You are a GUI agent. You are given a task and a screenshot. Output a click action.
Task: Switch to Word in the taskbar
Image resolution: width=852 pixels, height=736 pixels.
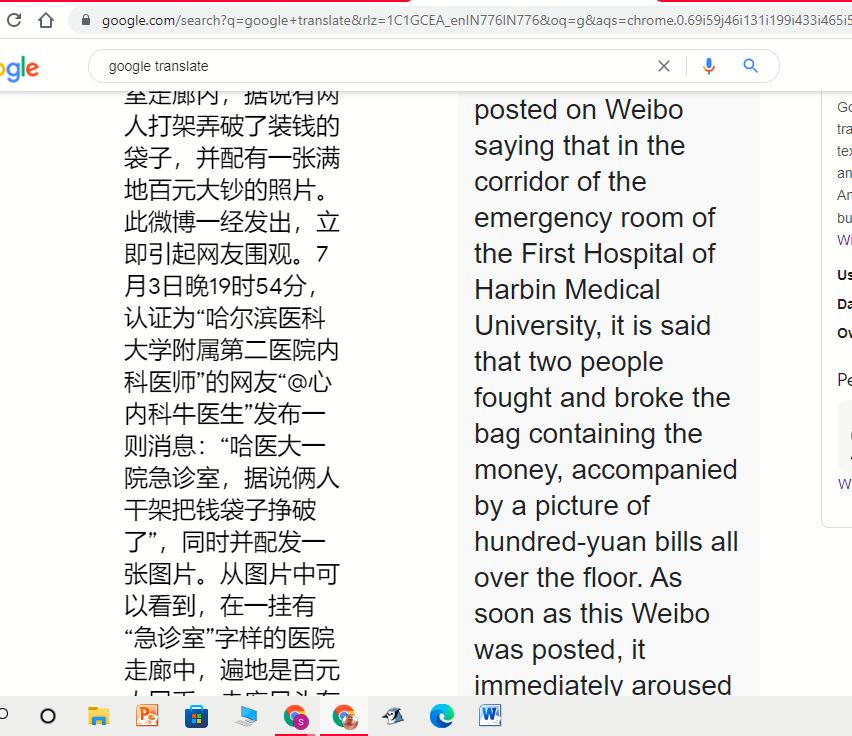click(490, 716)
